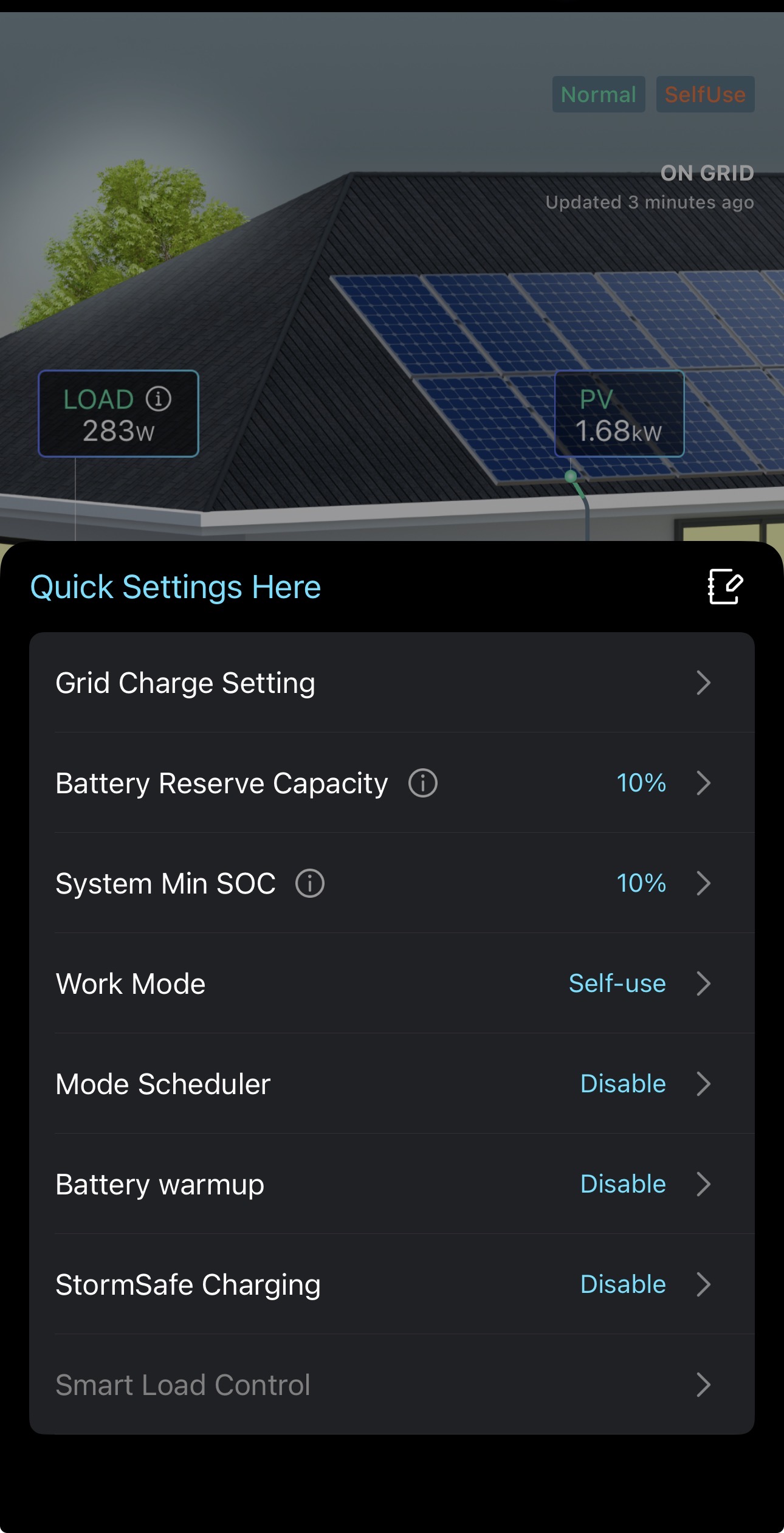The width and height of the screenshot is (784, 1533).
Task: Tap the PV power card
Action: tap(619, 414)
